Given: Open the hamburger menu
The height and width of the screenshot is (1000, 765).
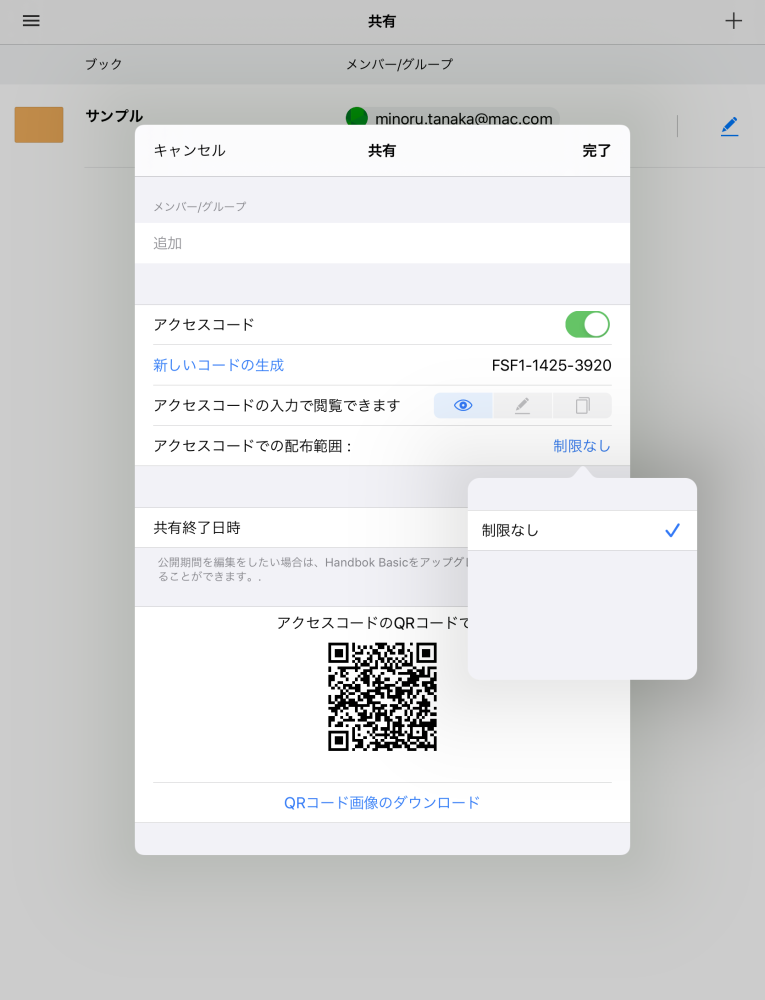Looking at the screenshot, I should pos(31,21).
